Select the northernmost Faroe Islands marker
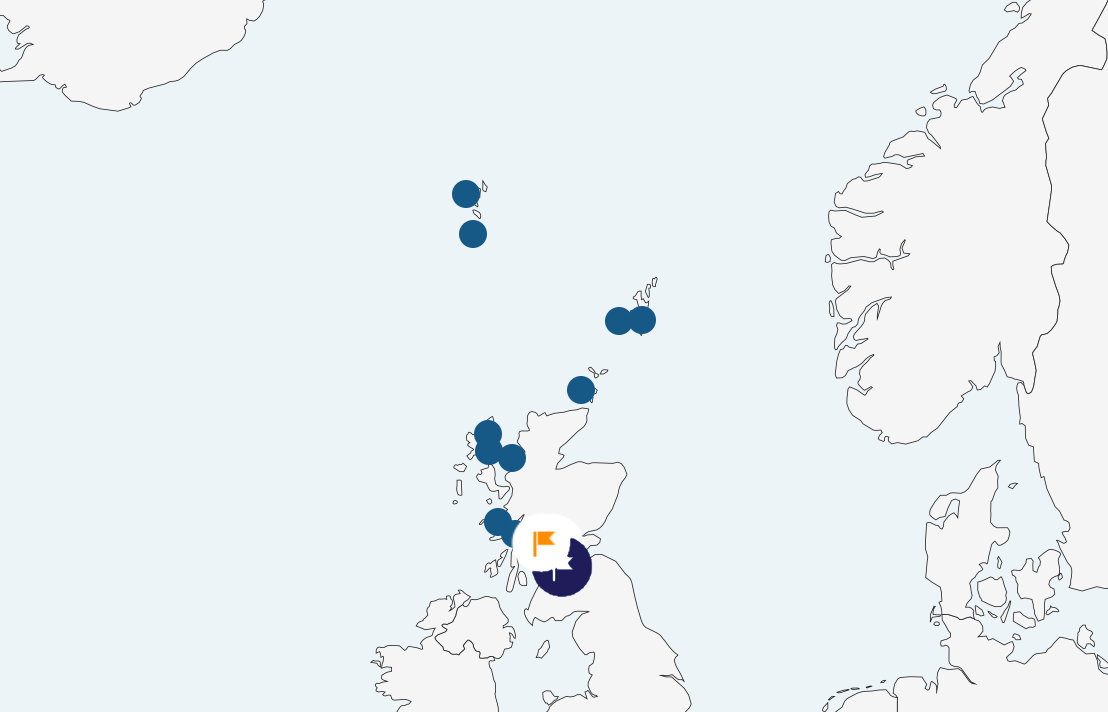 pos(466,194)
